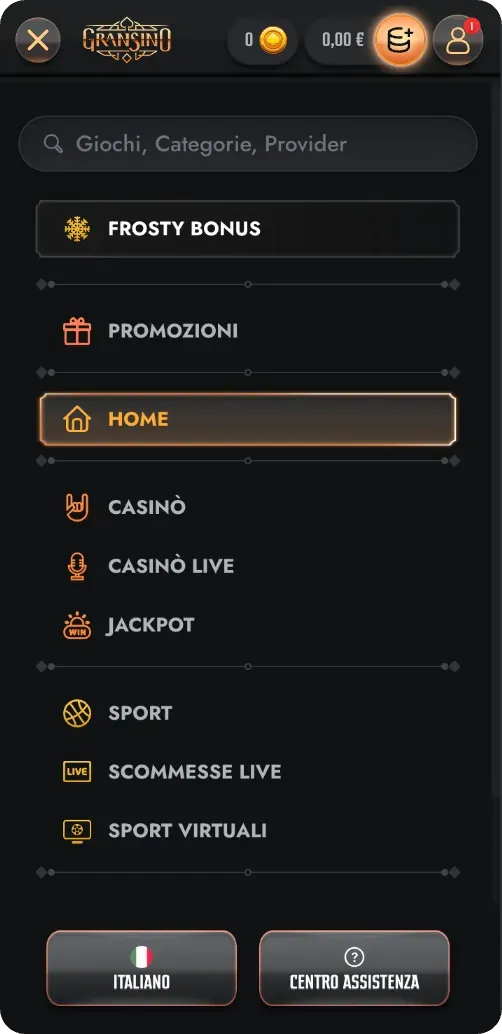Change language from Italiano

pos(141,968)
